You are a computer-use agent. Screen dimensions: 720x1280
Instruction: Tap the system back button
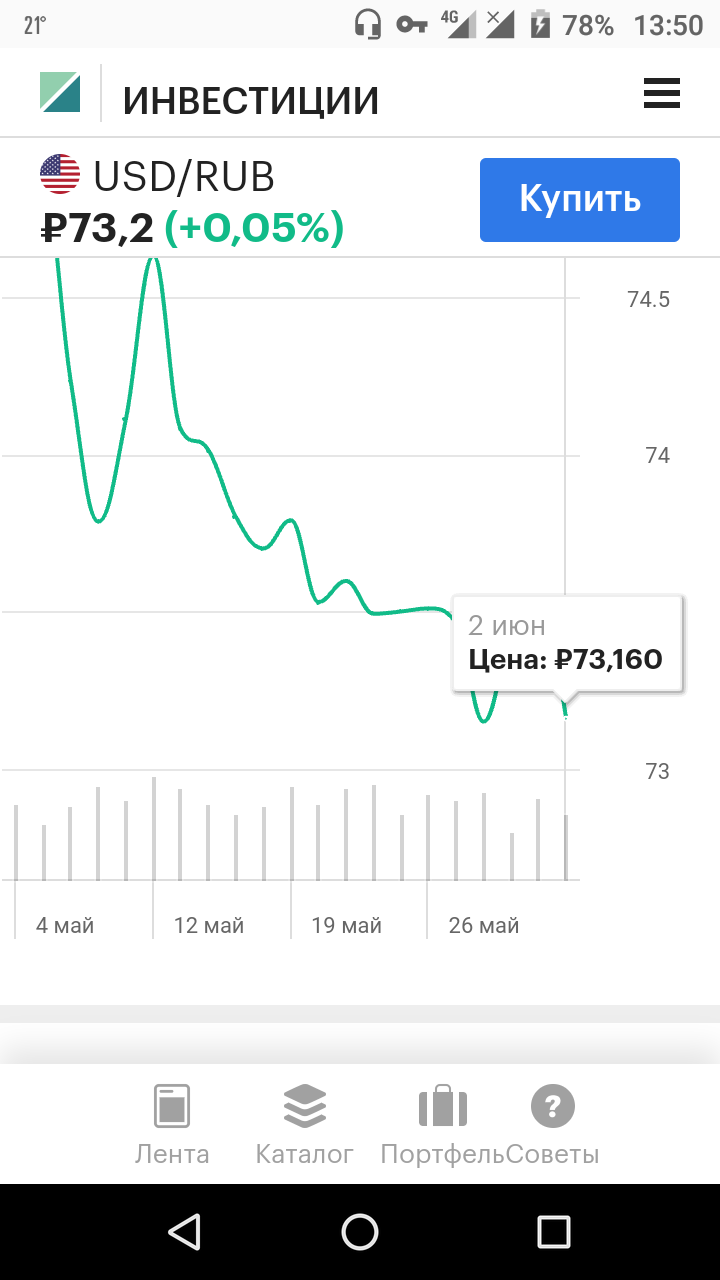(184, 1232)
